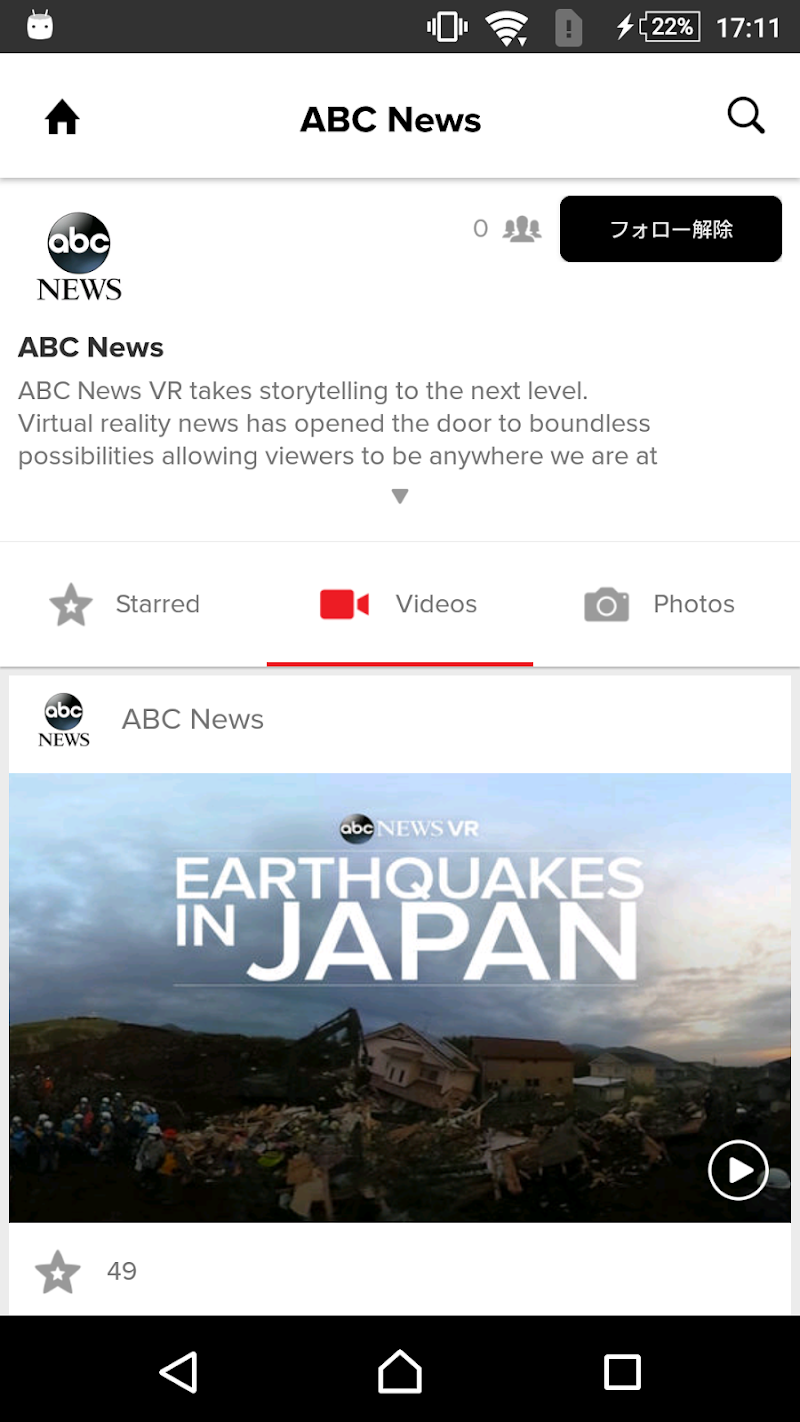Open the recent apps overview
The height and width of the screenshot is (1422, 800).
(622, 1372)
